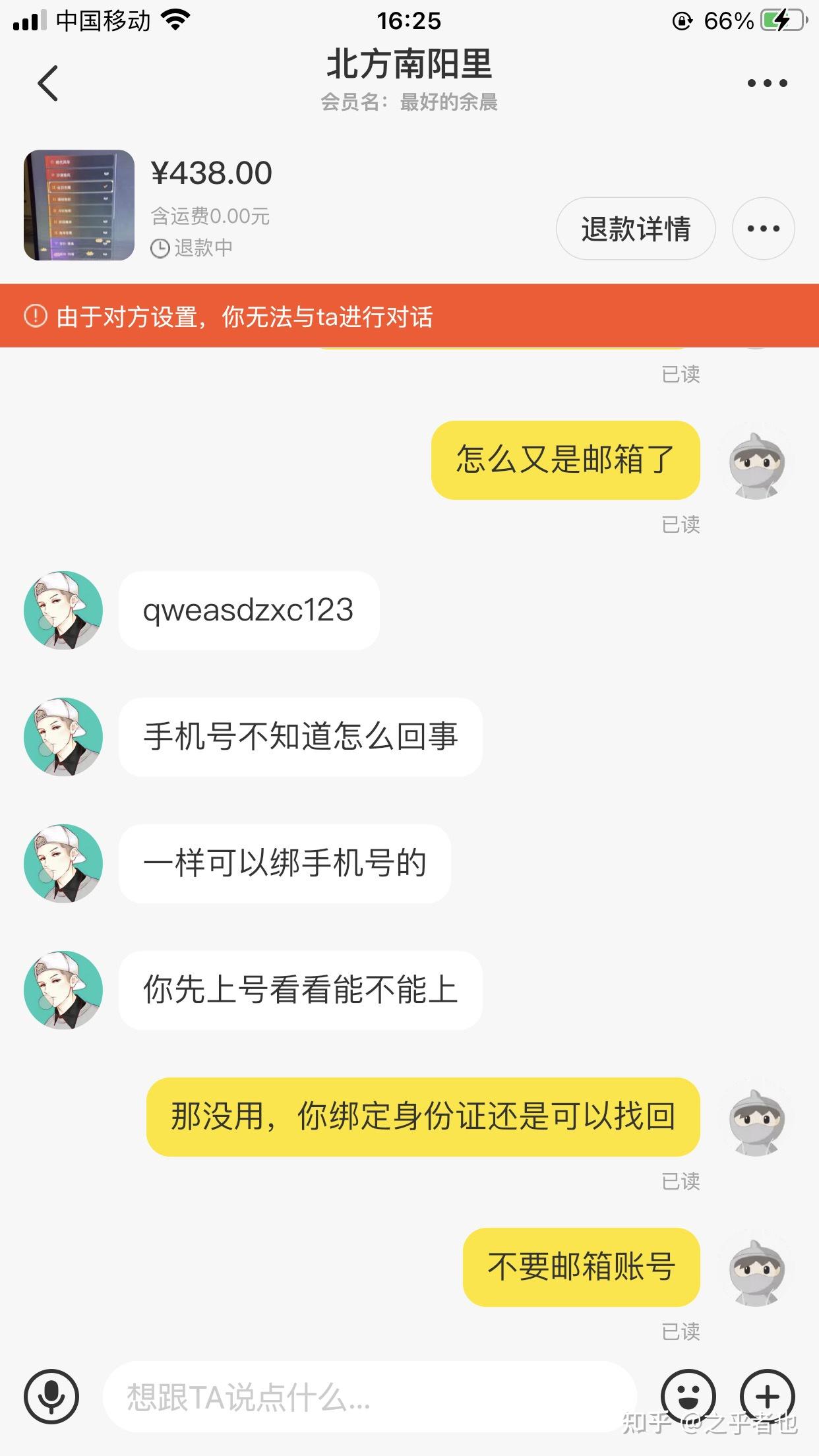
Task: Open the ¥438.00 item thumbnail
Action: 79,205
